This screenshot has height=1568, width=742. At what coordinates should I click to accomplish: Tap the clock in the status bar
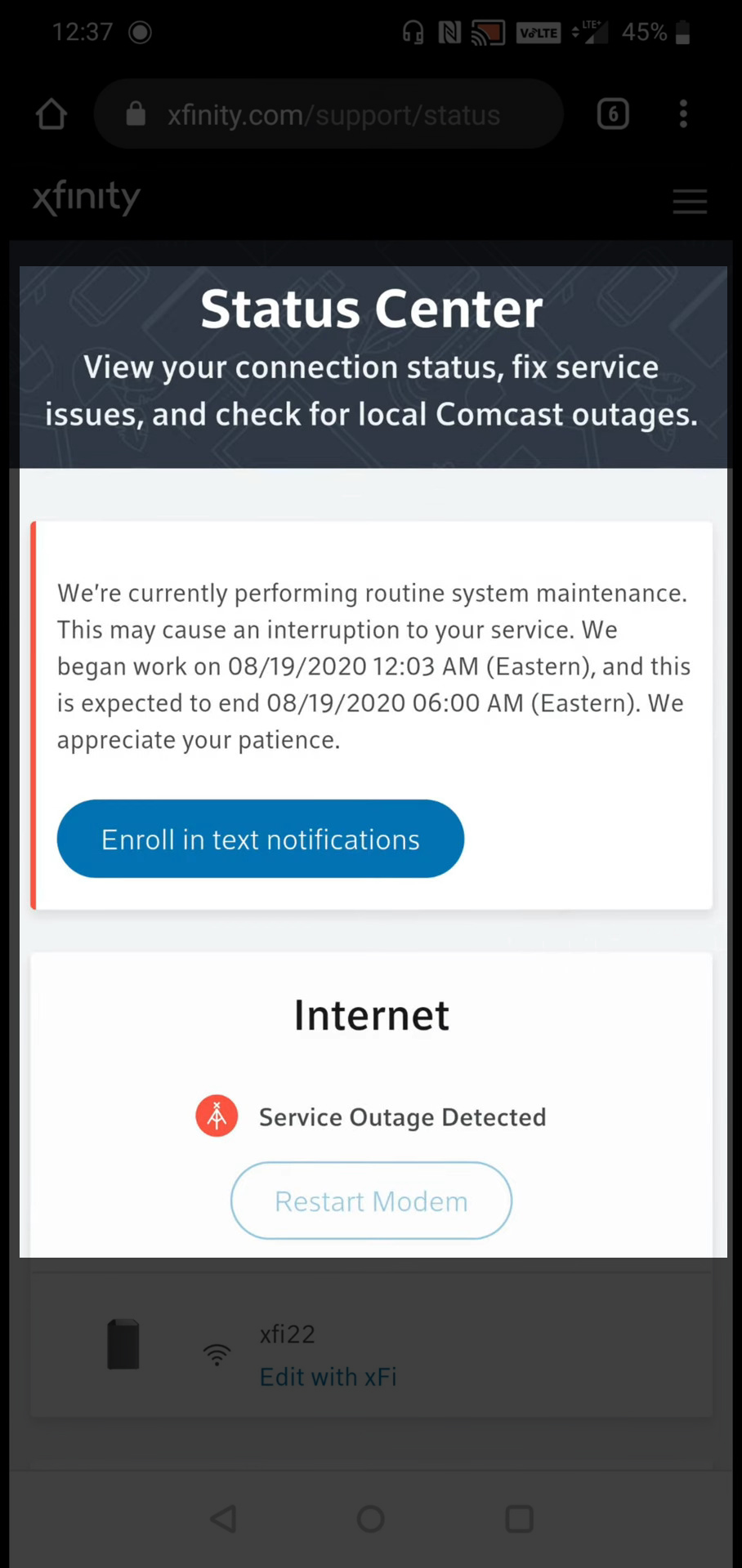82,32
